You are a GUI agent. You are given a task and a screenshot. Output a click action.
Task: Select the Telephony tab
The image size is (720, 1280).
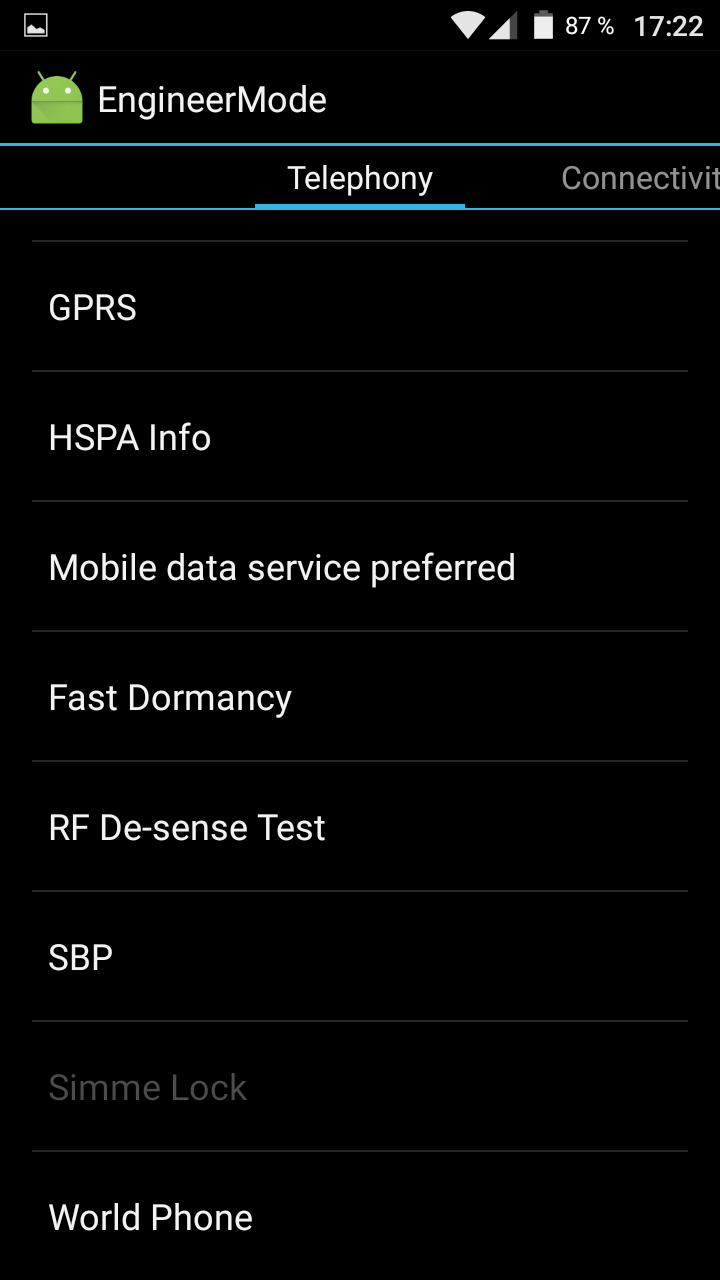(x=360, y=179)
